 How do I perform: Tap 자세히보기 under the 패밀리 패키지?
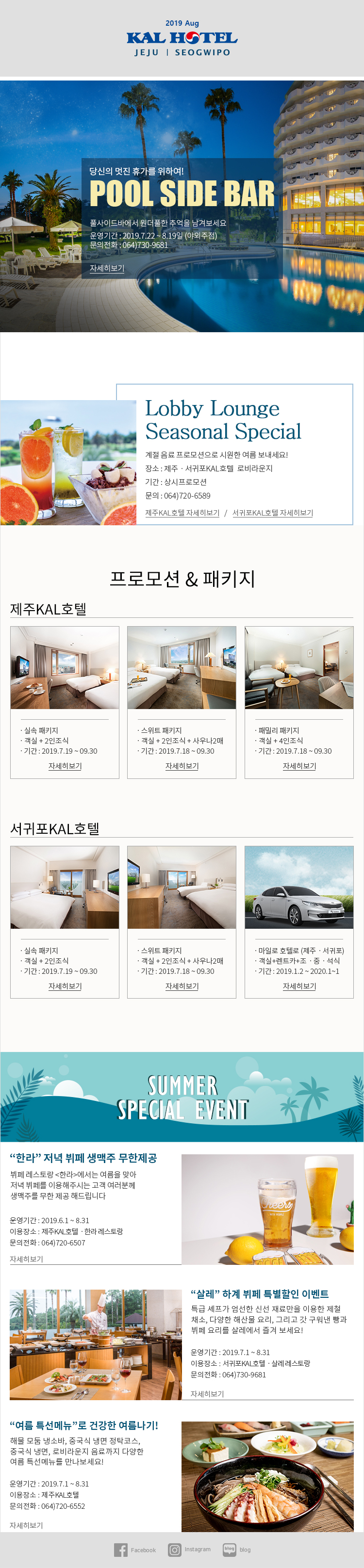click(299, 766)
